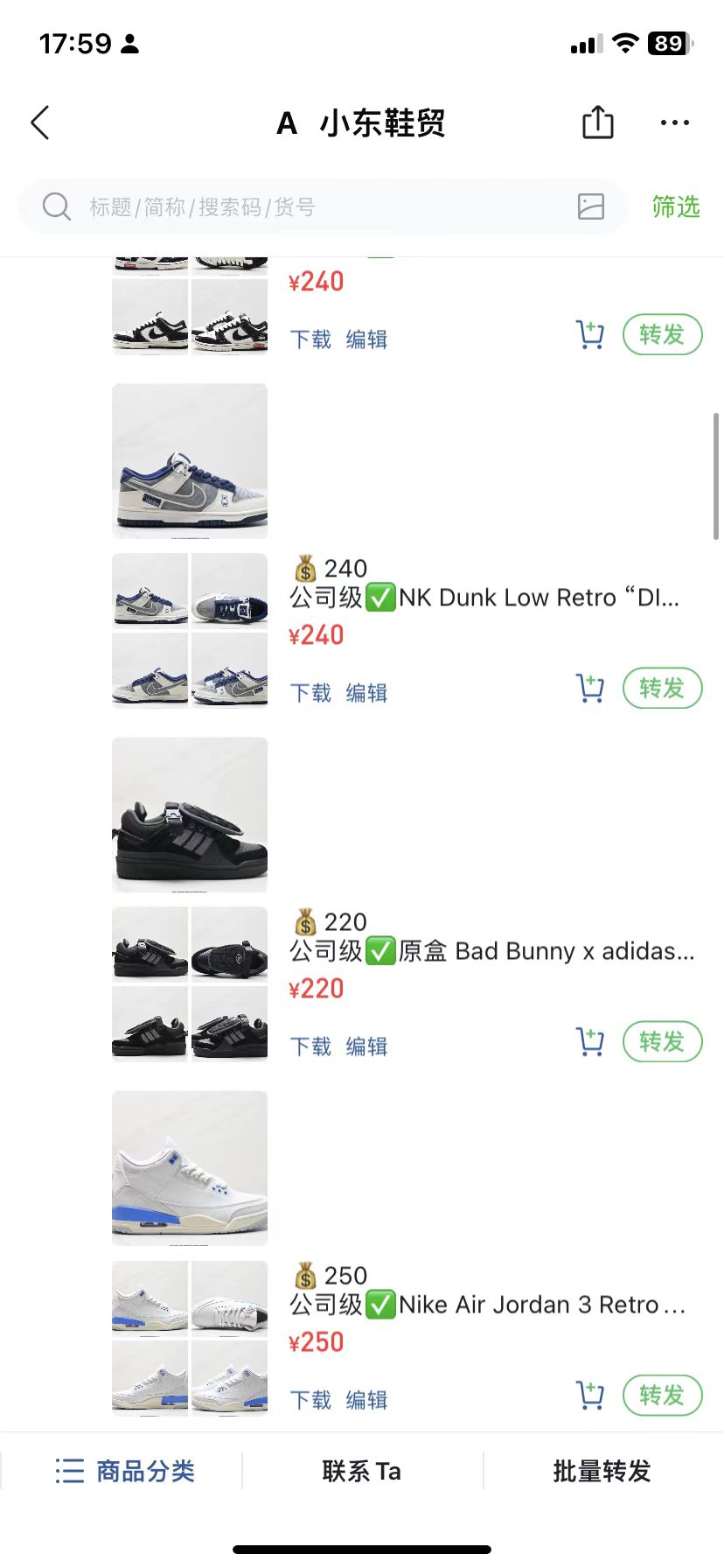Viewport: 724px width, 1568px height.
Task: Tap 编辑 under the Air Jordan 3 Retro
Action: [x=366, y=1400]
